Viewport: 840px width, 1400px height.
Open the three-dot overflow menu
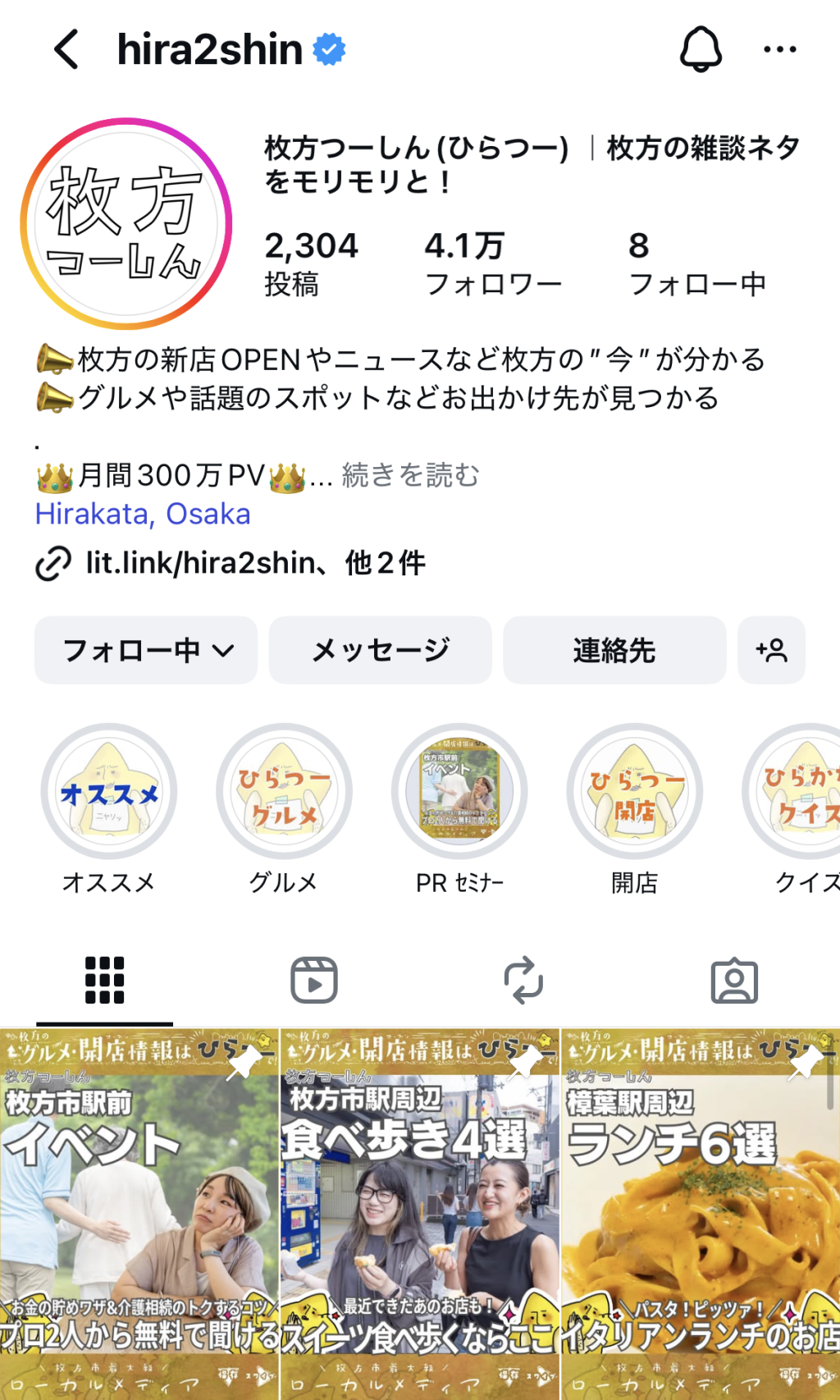coord(779,49)
